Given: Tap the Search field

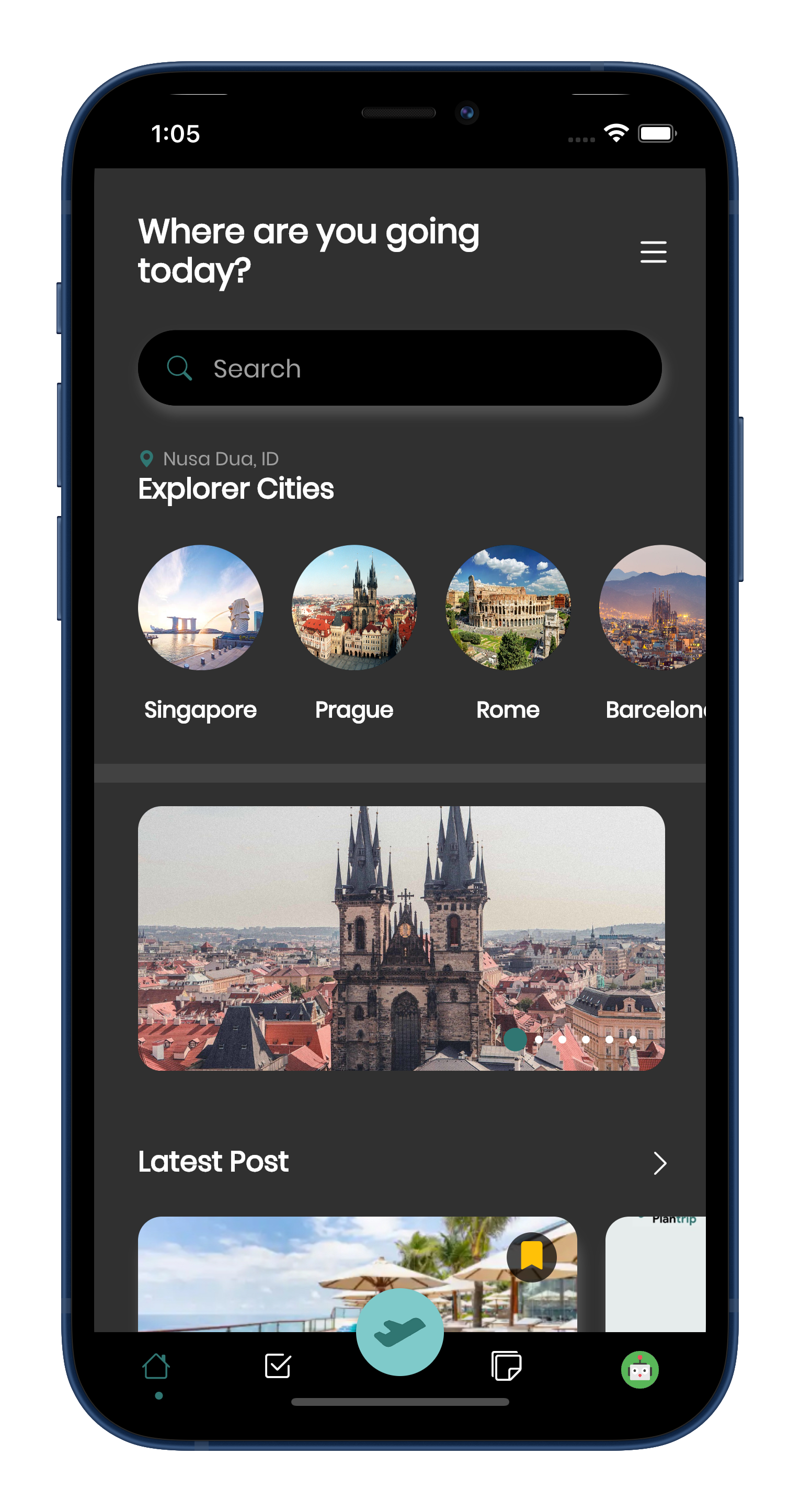Looking at the screenshot, I should coord(399,368).
